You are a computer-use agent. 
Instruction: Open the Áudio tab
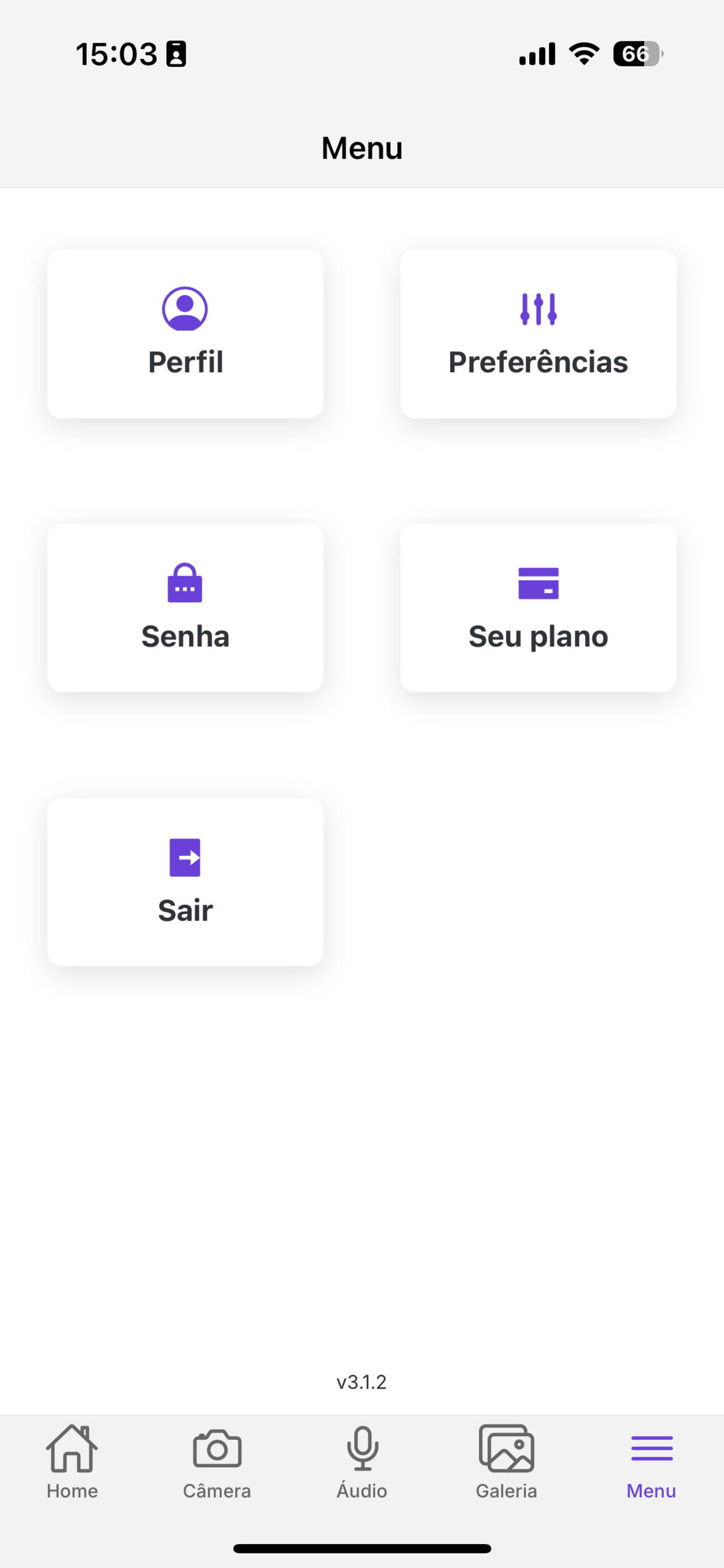point(362,1462)
